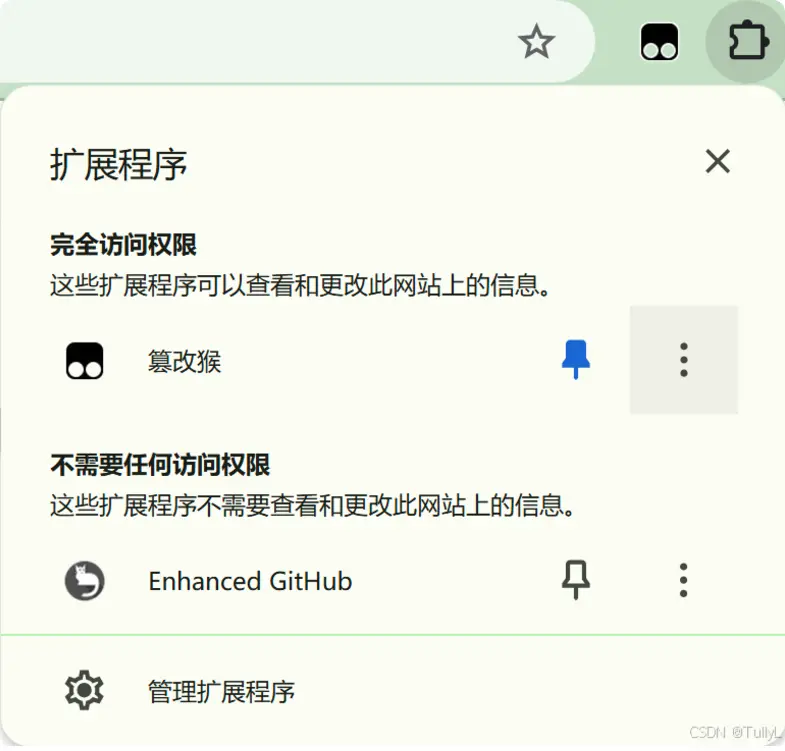Bookmark this page with the star icon

pos(536,42)
